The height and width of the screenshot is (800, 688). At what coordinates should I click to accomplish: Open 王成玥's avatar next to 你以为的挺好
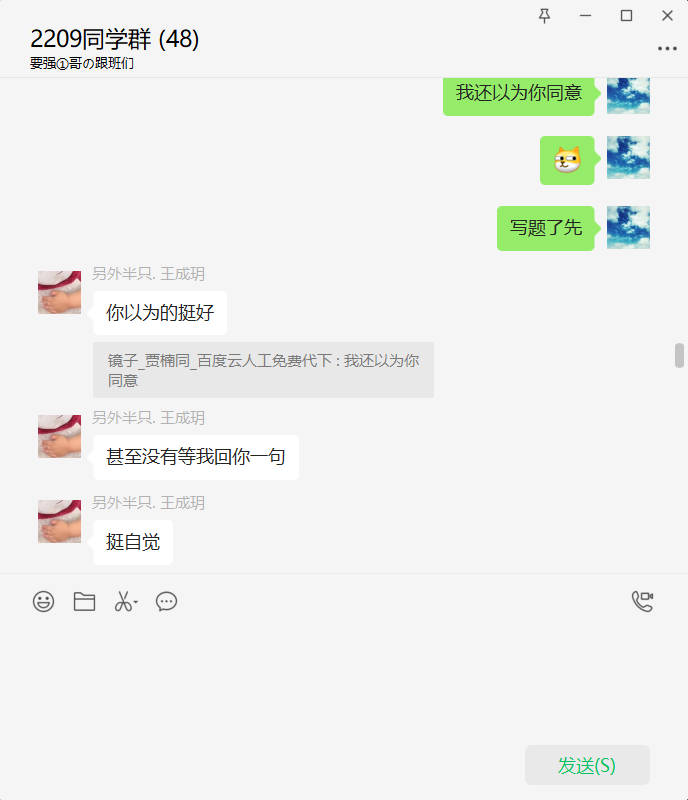coord(59,292)
